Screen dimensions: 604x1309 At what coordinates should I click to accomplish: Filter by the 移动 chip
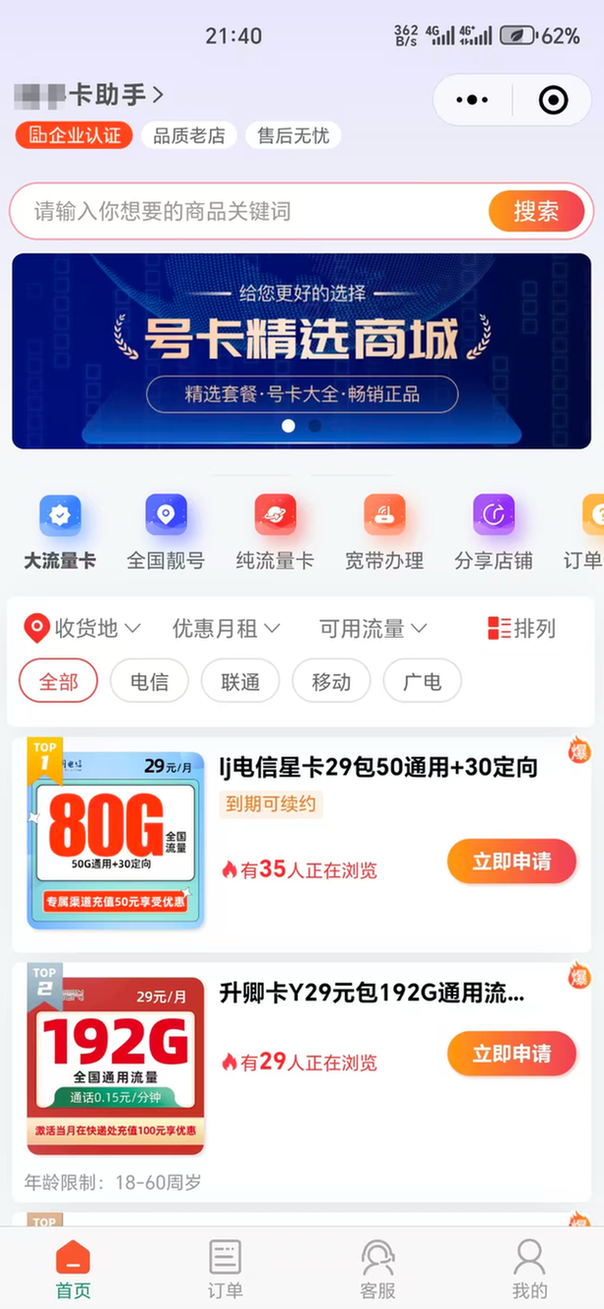(331, 682)
